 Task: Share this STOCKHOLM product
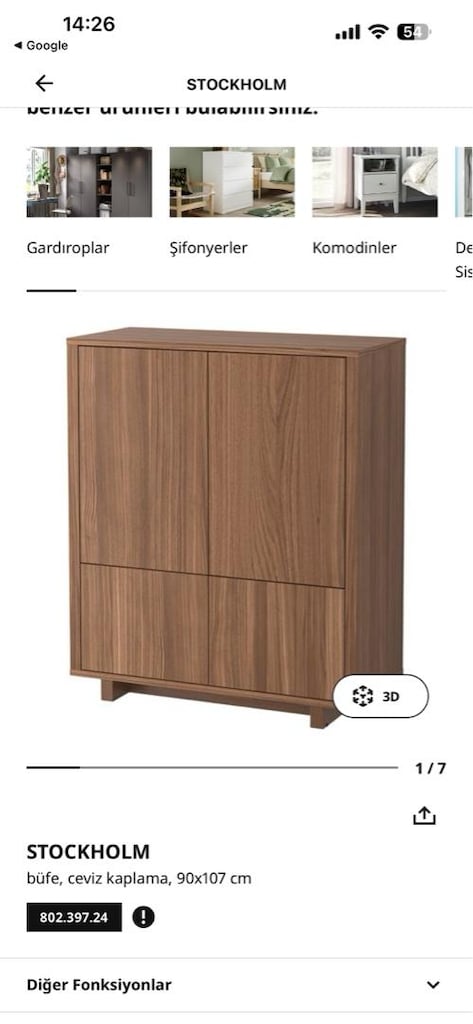coord(425,816)
